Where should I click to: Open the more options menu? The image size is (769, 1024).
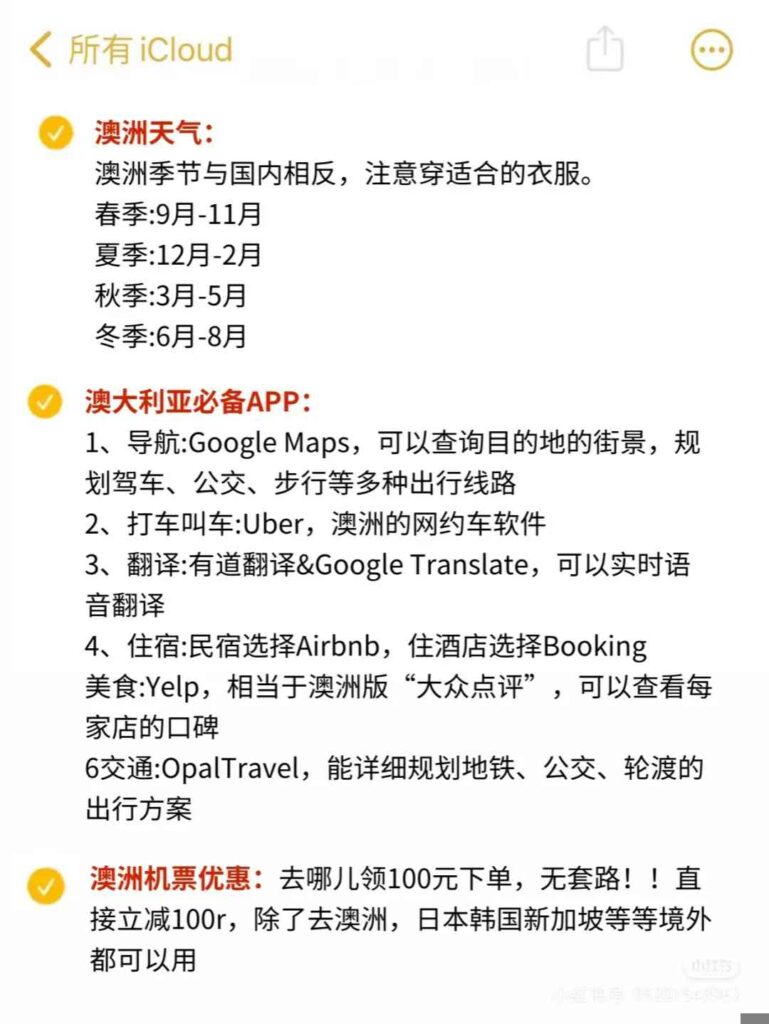[x=712, y=50]
